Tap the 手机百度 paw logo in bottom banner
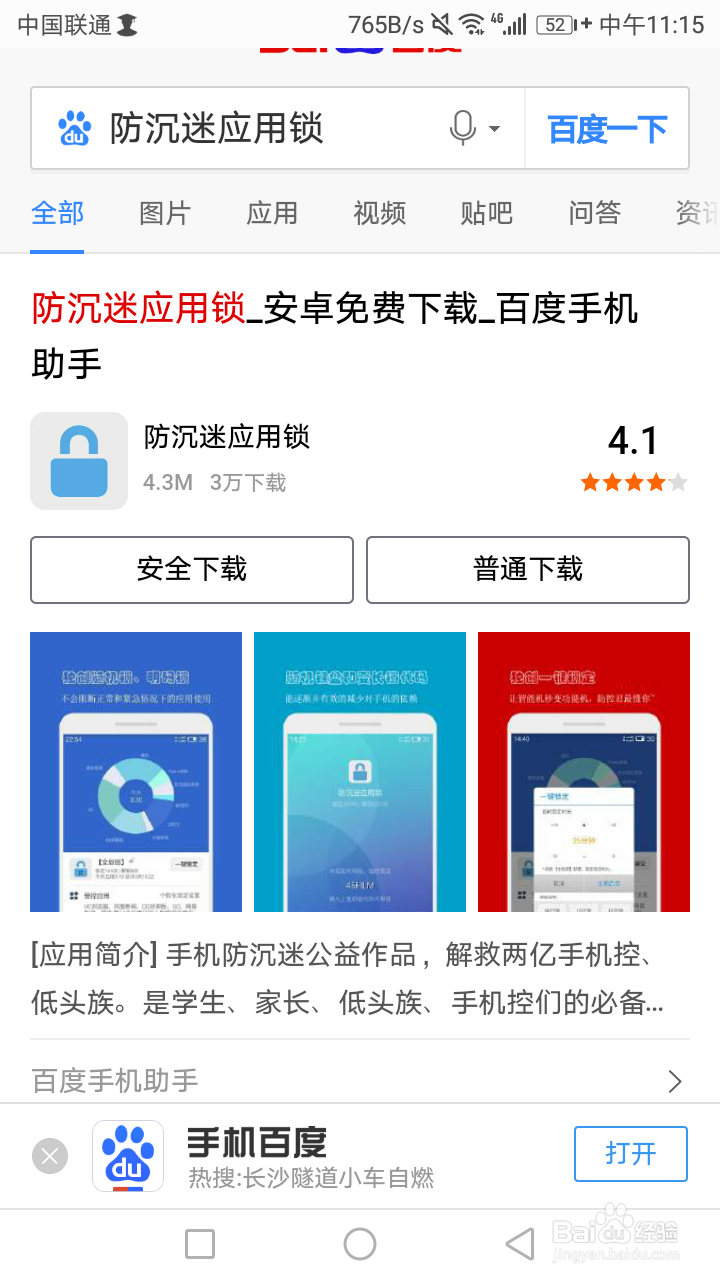 [127, 1155]
